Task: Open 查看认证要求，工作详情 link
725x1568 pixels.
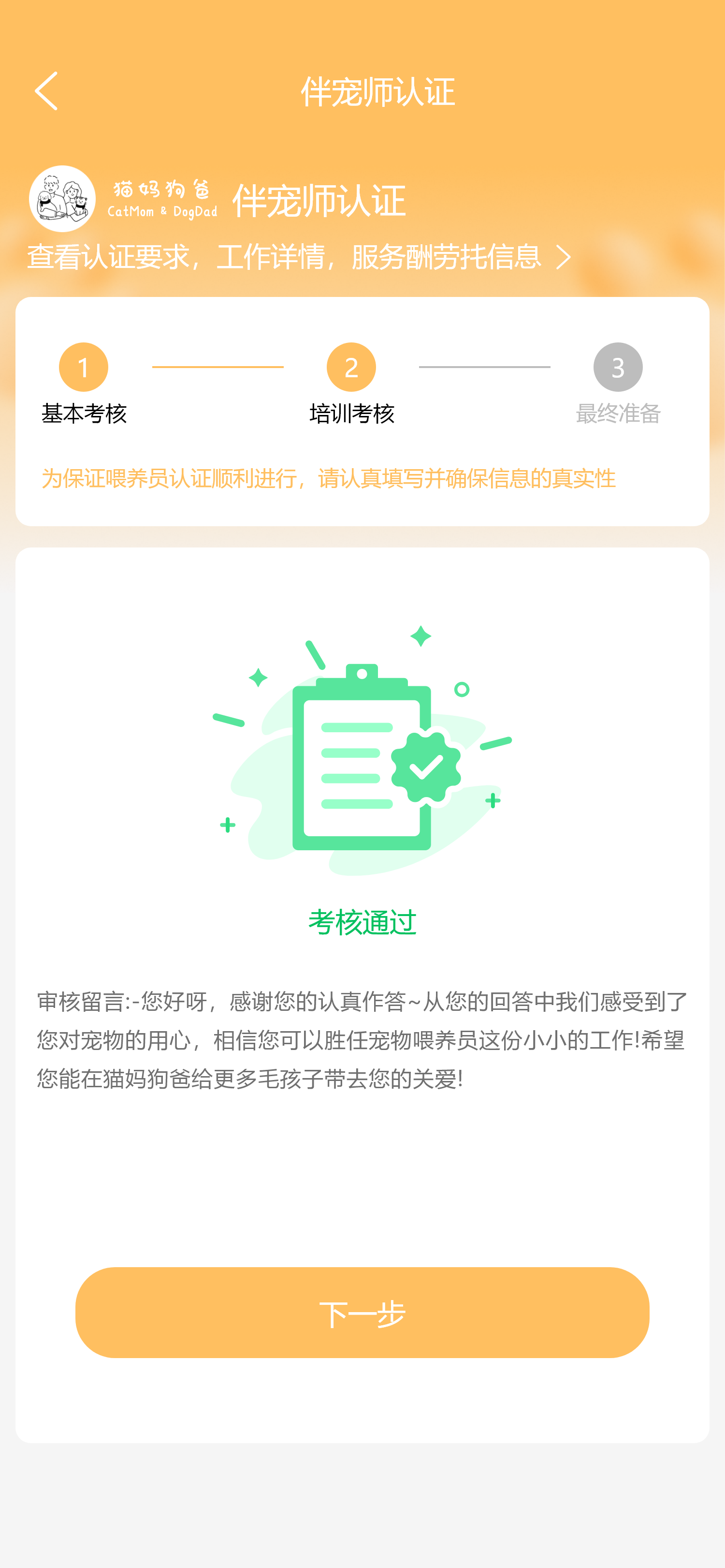Action: [x=299, y=257]
